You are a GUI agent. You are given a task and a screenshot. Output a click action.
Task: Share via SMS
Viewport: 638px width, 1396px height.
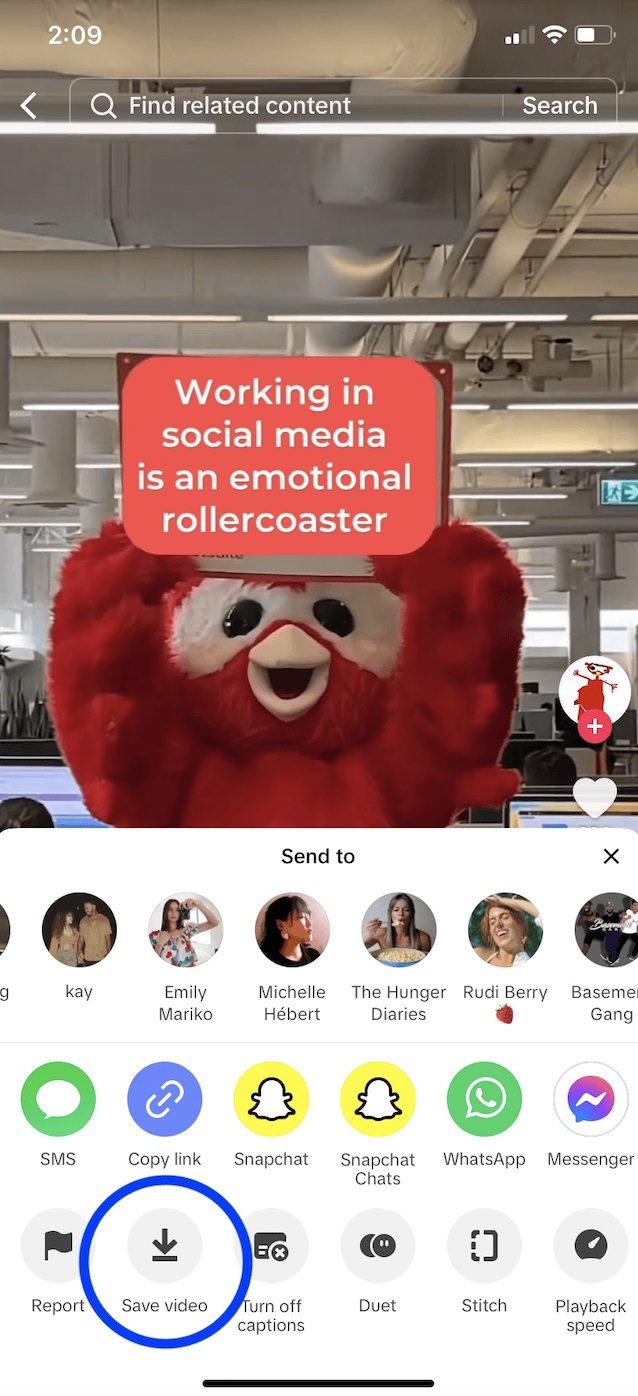point(58,1100)
